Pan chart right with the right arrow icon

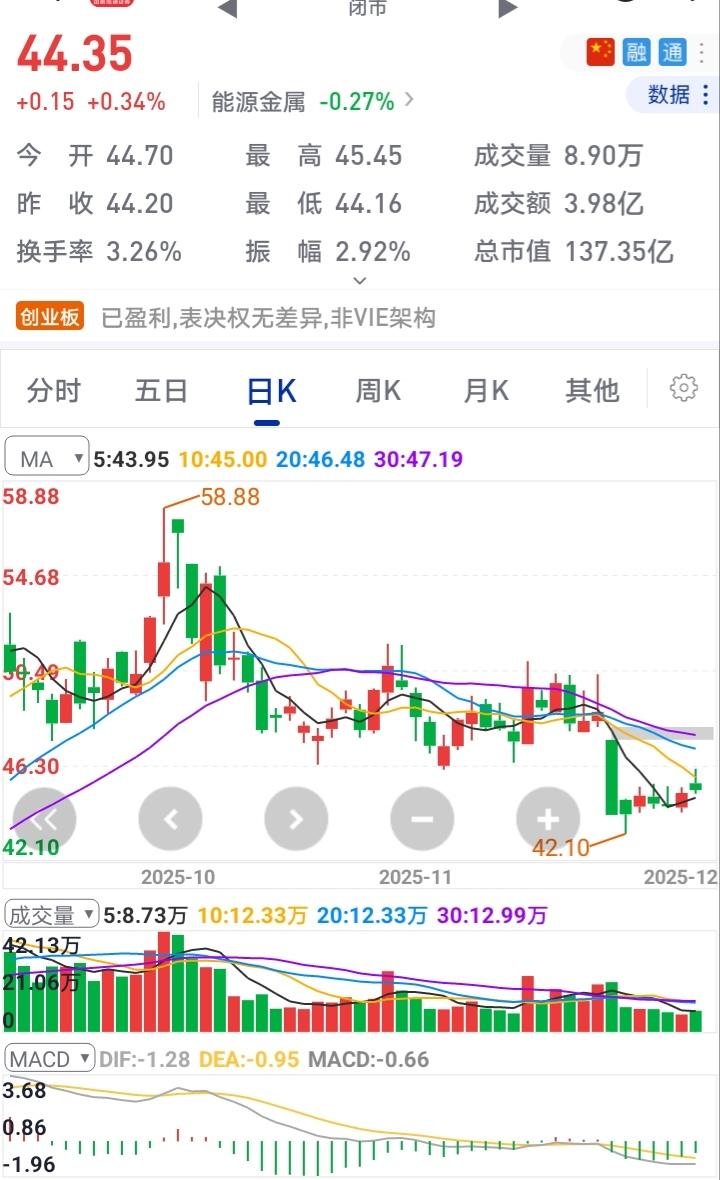coord(296,819)
